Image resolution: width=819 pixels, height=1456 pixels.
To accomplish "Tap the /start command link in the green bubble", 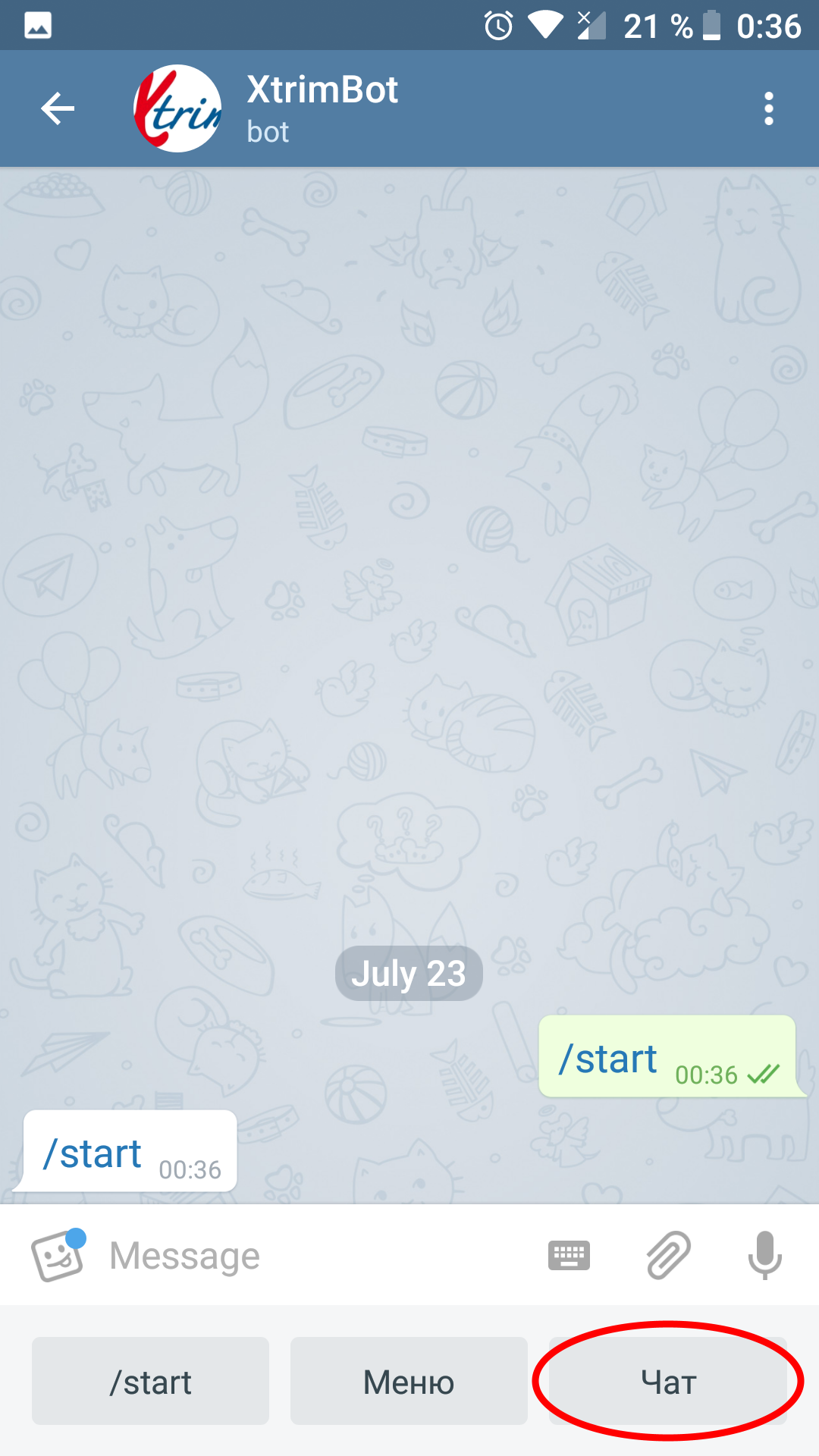I will (608, 1059).
